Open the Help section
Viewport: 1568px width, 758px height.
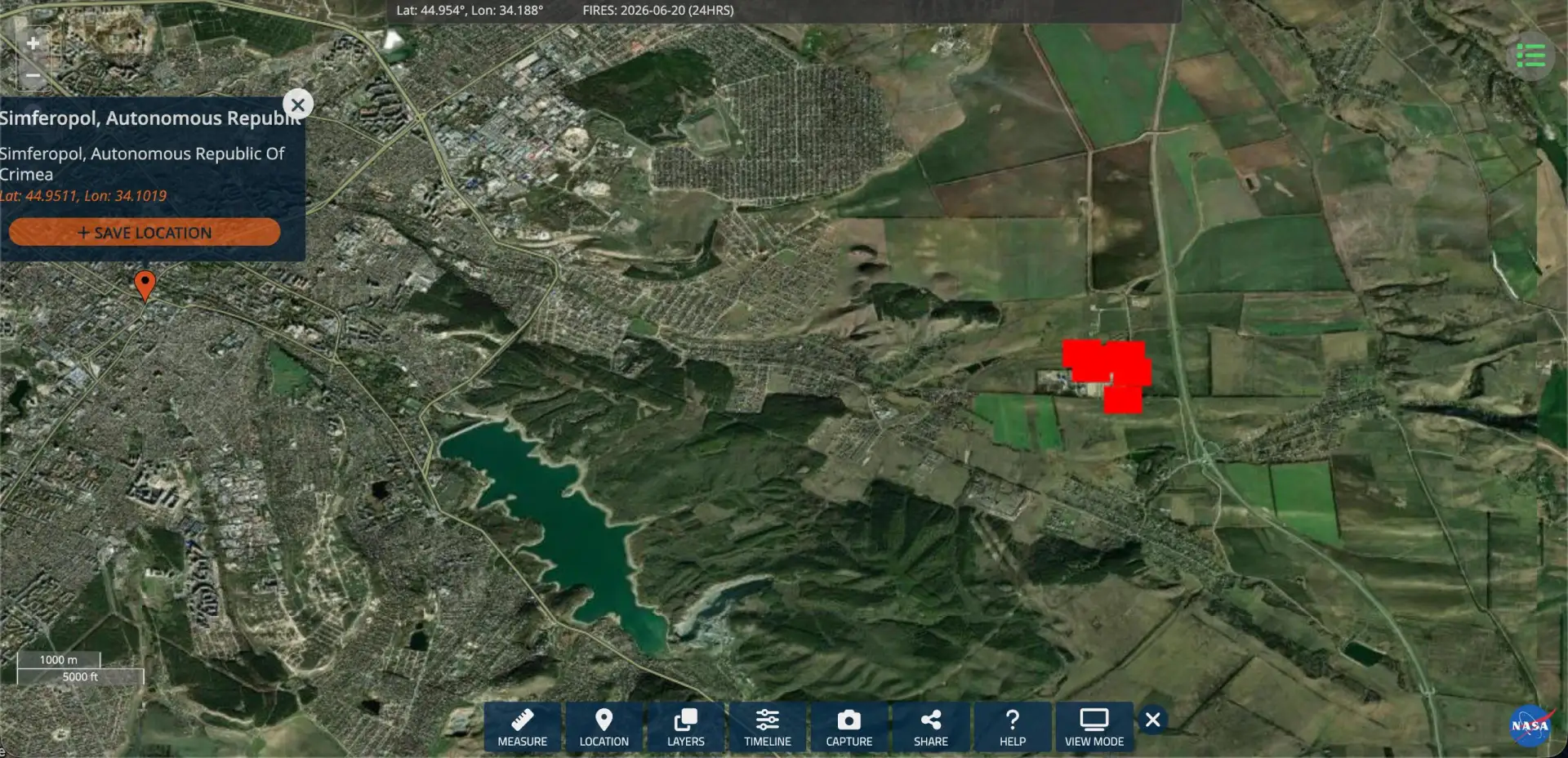[x=1013, y=727]
